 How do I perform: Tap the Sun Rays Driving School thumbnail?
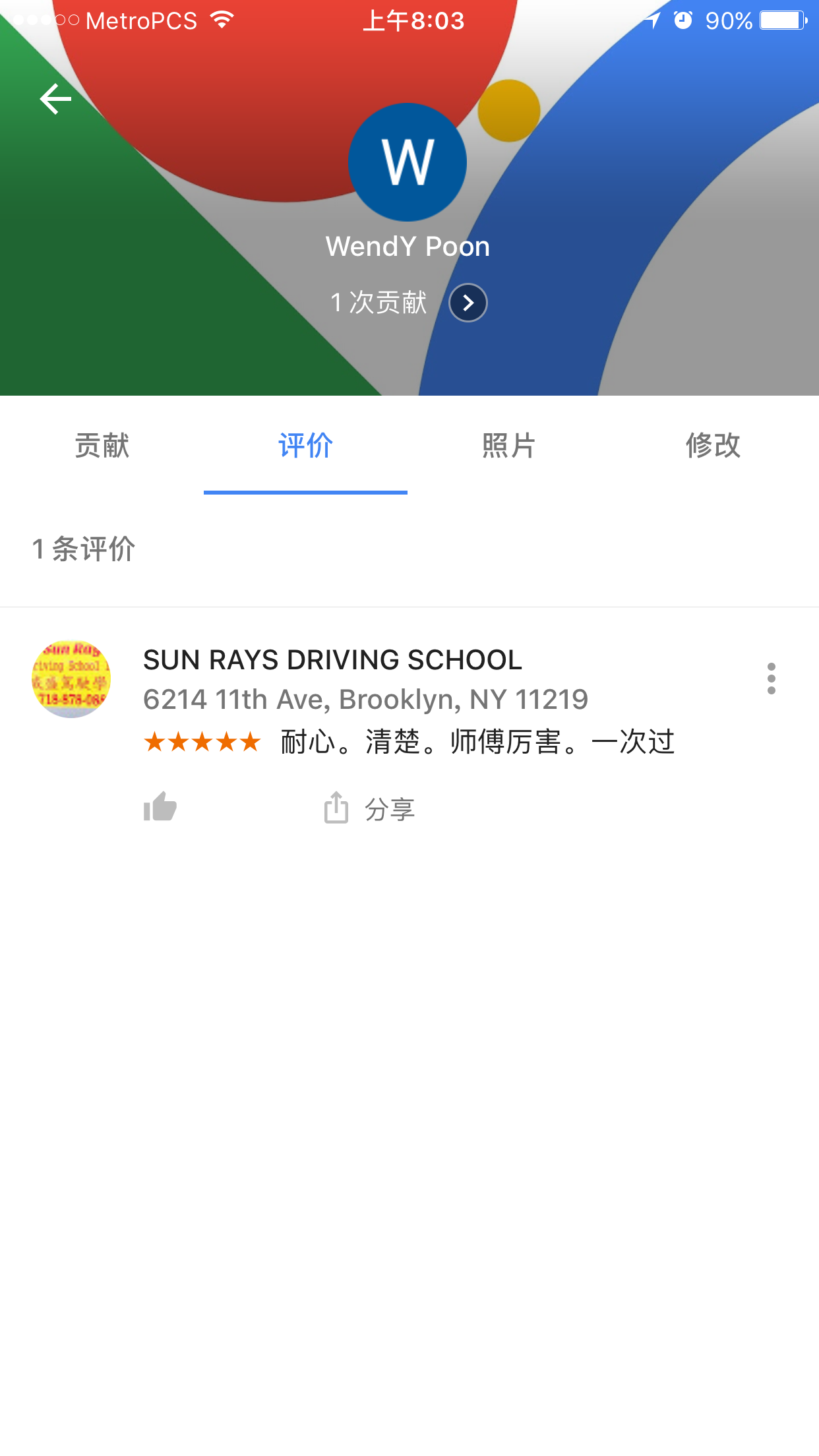71,679
